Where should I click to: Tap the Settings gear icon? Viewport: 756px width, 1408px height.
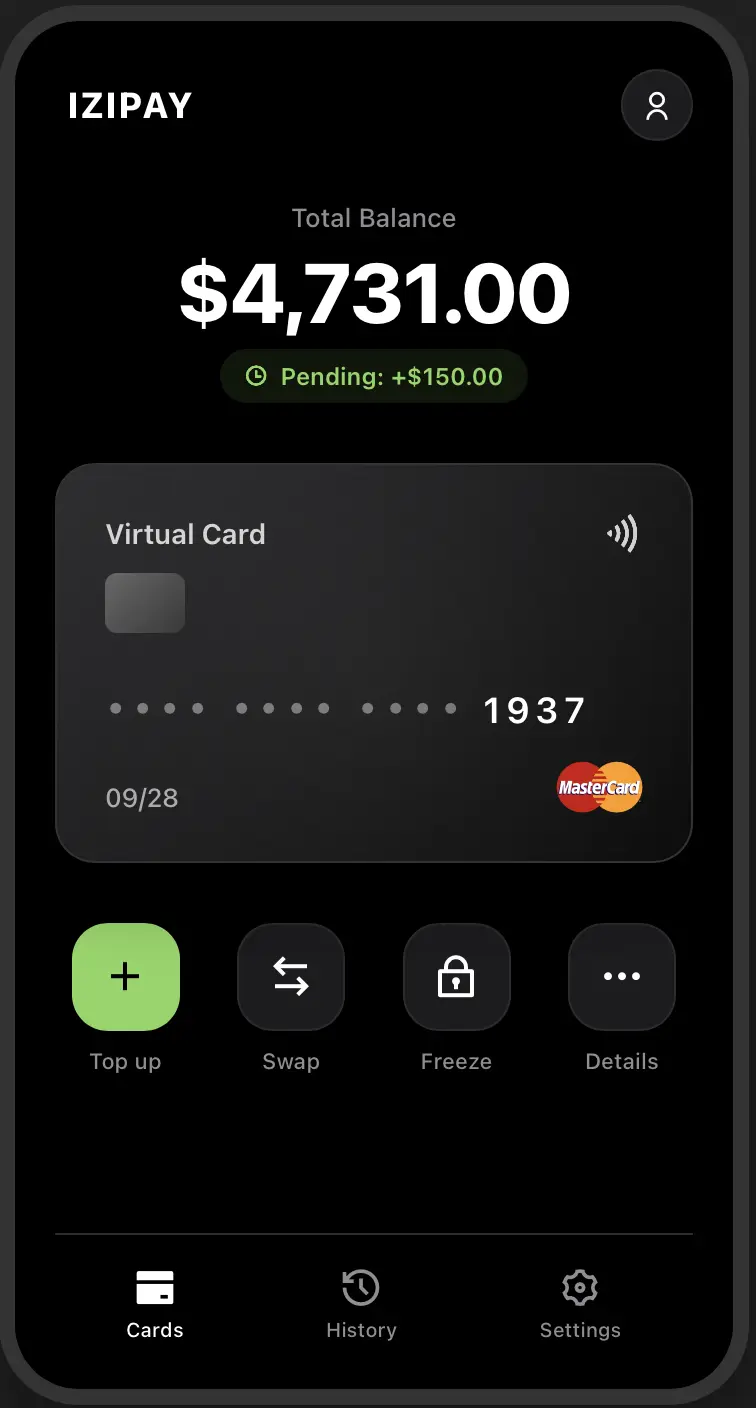[x=580, y=1287]
